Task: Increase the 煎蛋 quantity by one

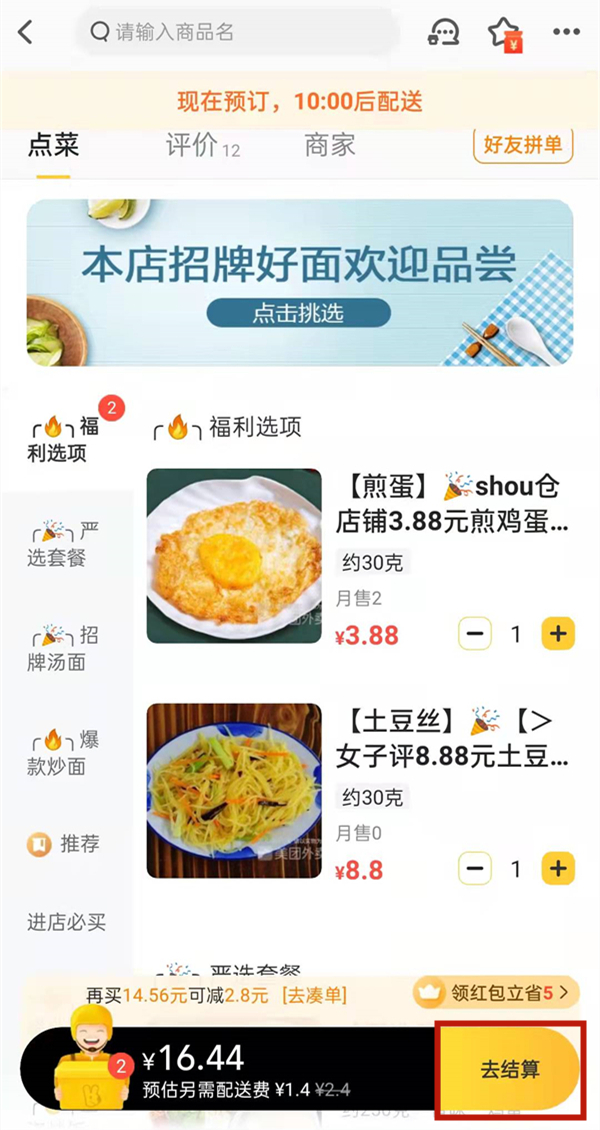Action: [558, 634]
